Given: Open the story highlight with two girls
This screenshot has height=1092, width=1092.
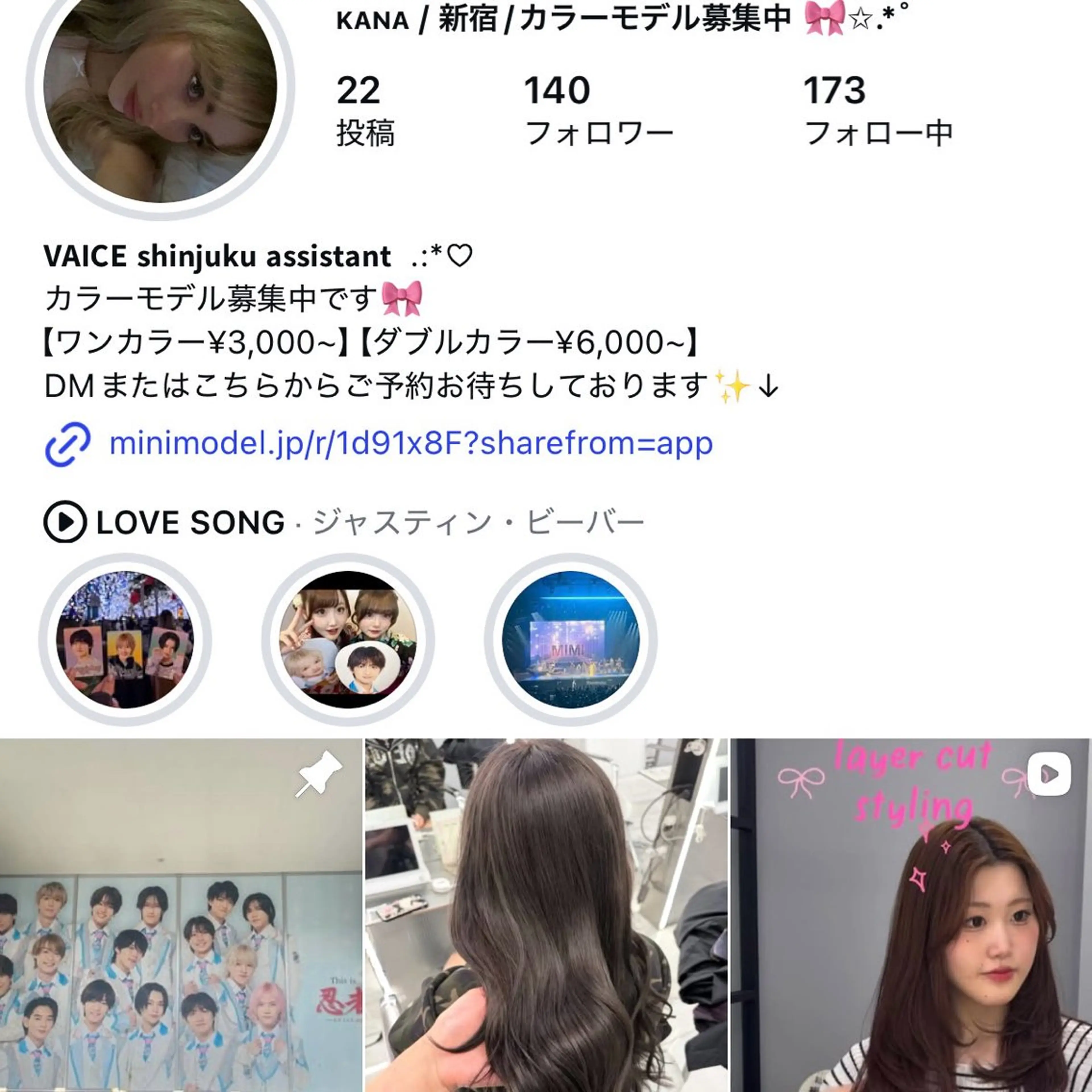Looking at the screenshot, I should [x=348, y=639].
